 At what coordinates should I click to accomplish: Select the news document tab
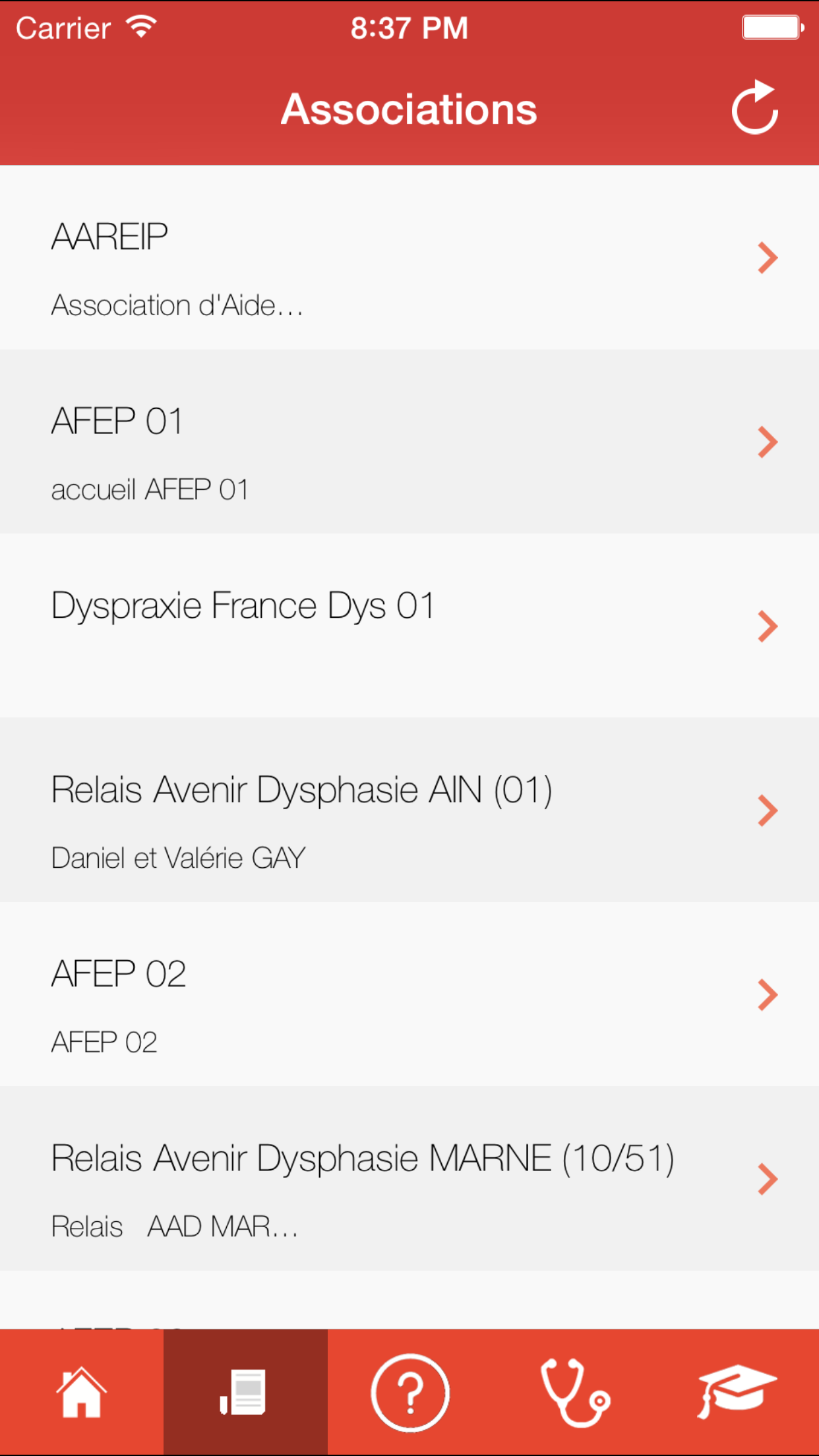point(245,1392)
